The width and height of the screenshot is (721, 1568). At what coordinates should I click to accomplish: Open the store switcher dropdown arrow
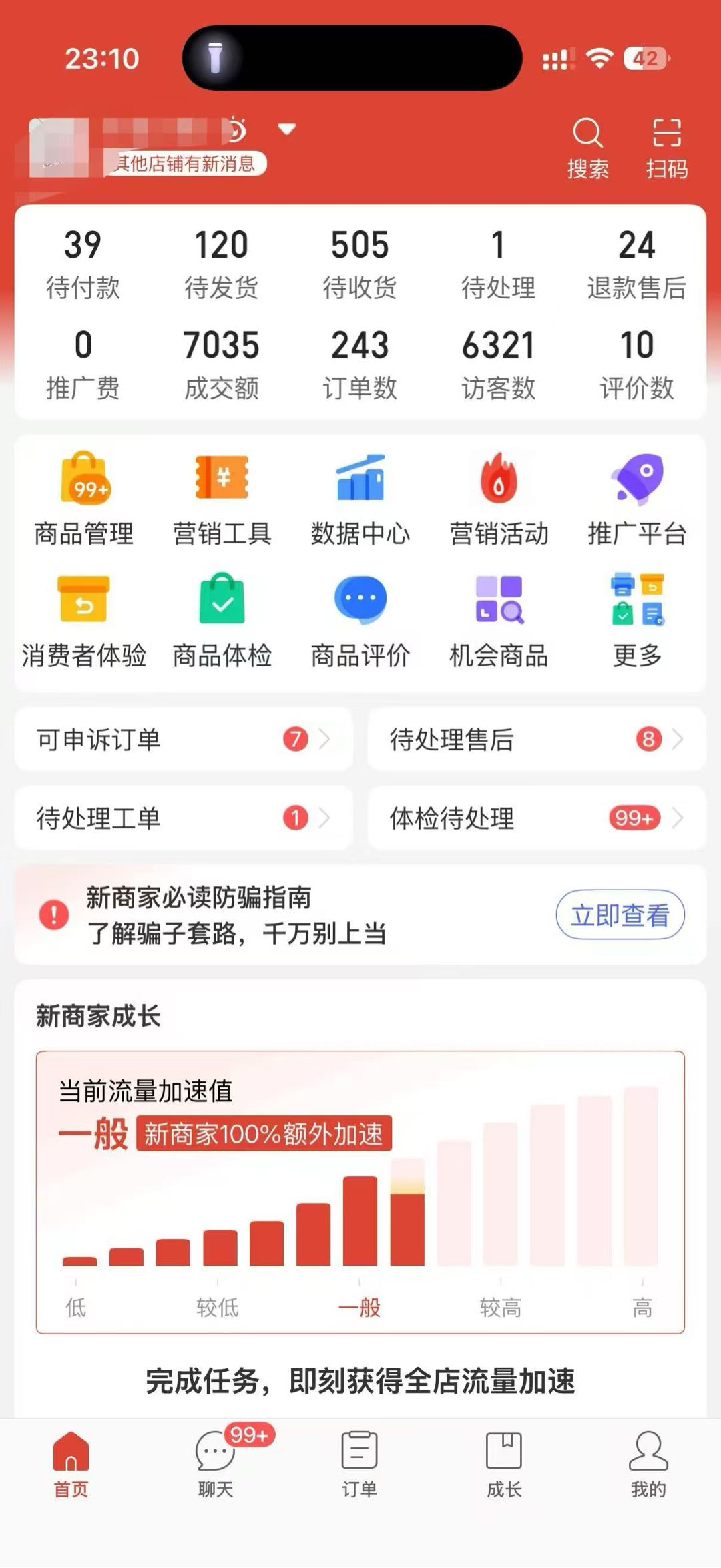coord(286,129)
